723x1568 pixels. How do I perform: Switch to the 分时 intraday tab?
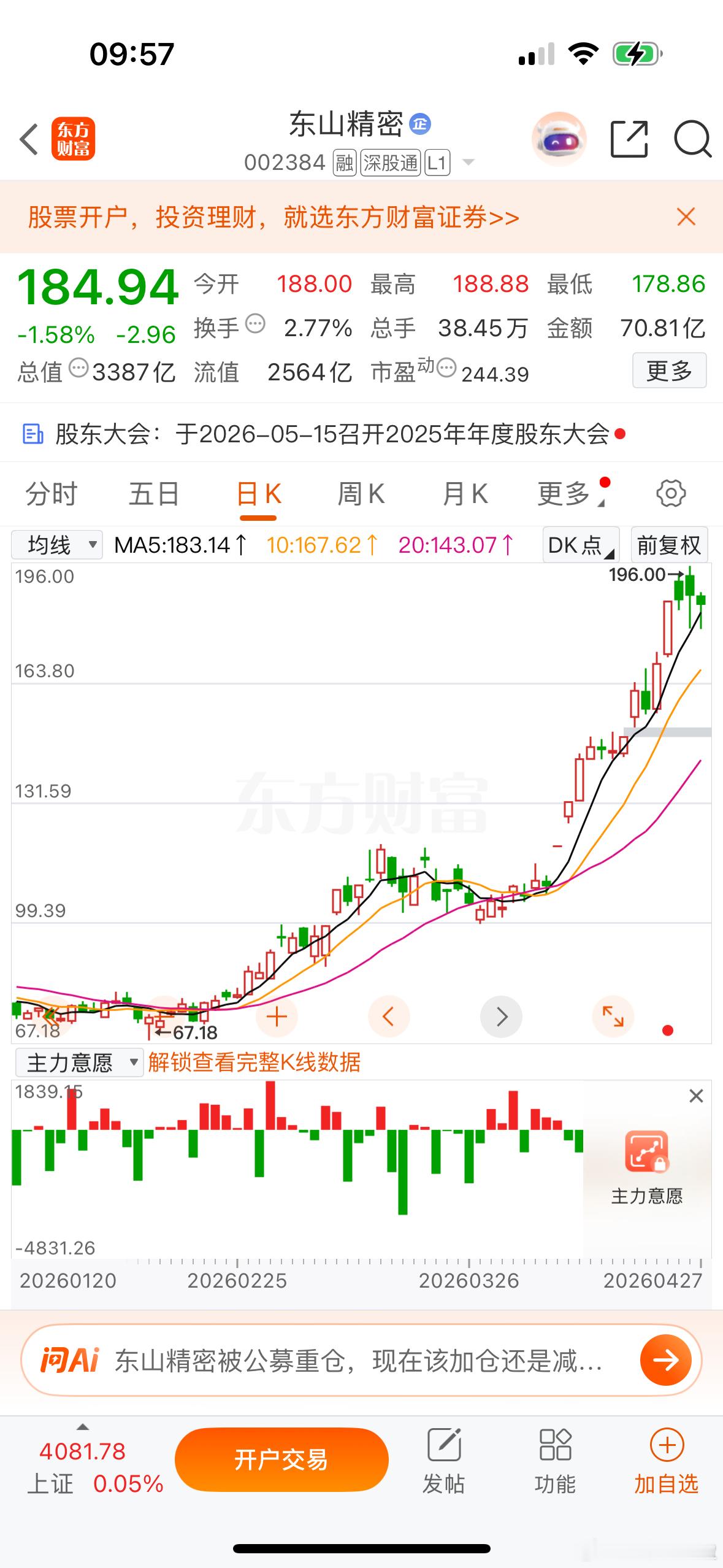[x=52, y=493]
